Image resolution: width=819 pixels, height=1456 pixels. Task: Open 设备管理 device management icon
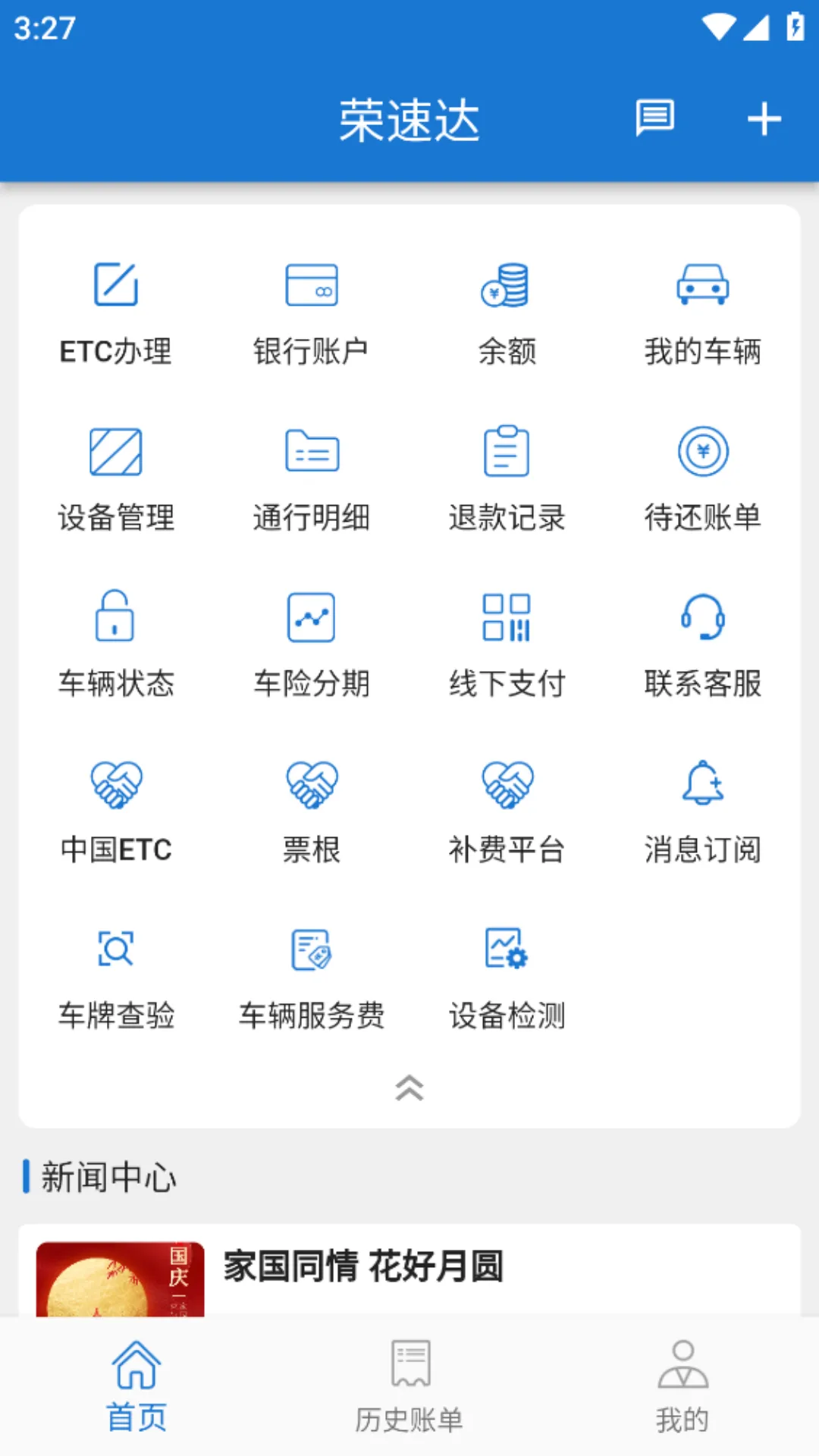click(x=115, y=478)
